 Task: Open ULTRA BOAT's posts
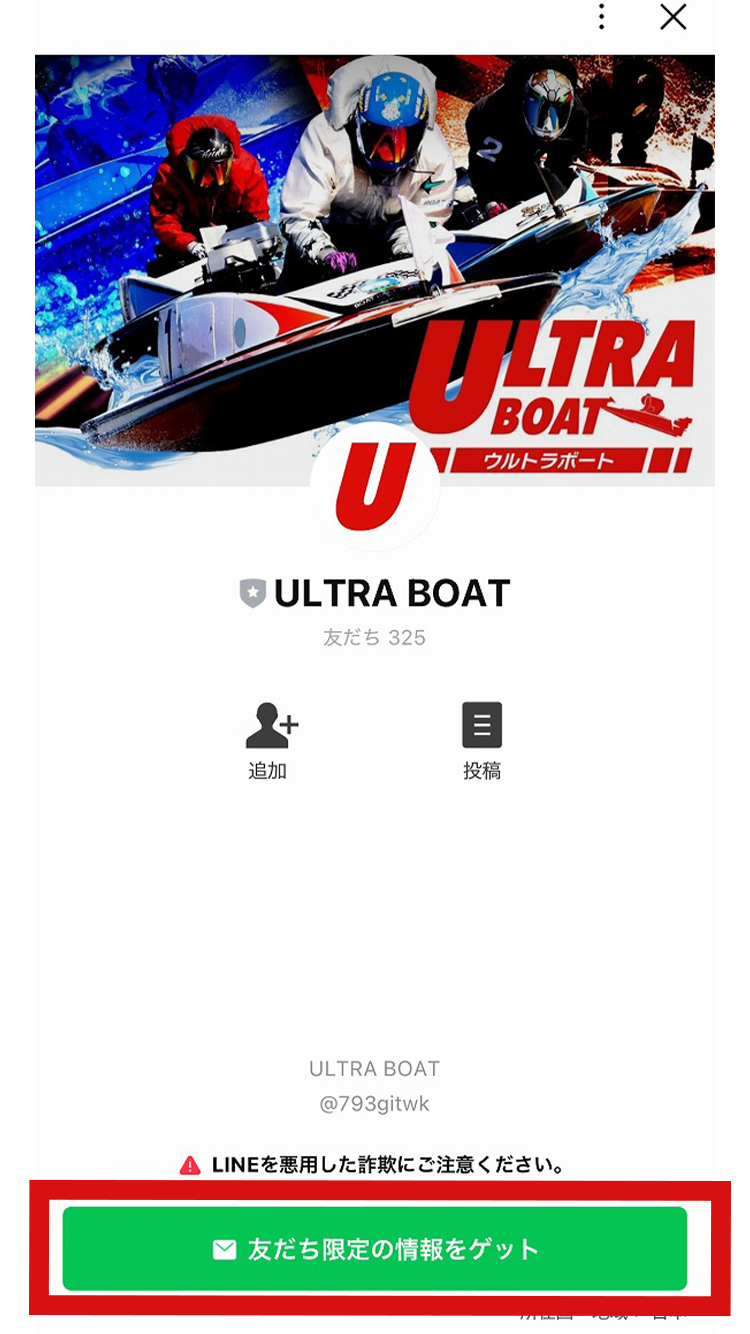(481, 738)
